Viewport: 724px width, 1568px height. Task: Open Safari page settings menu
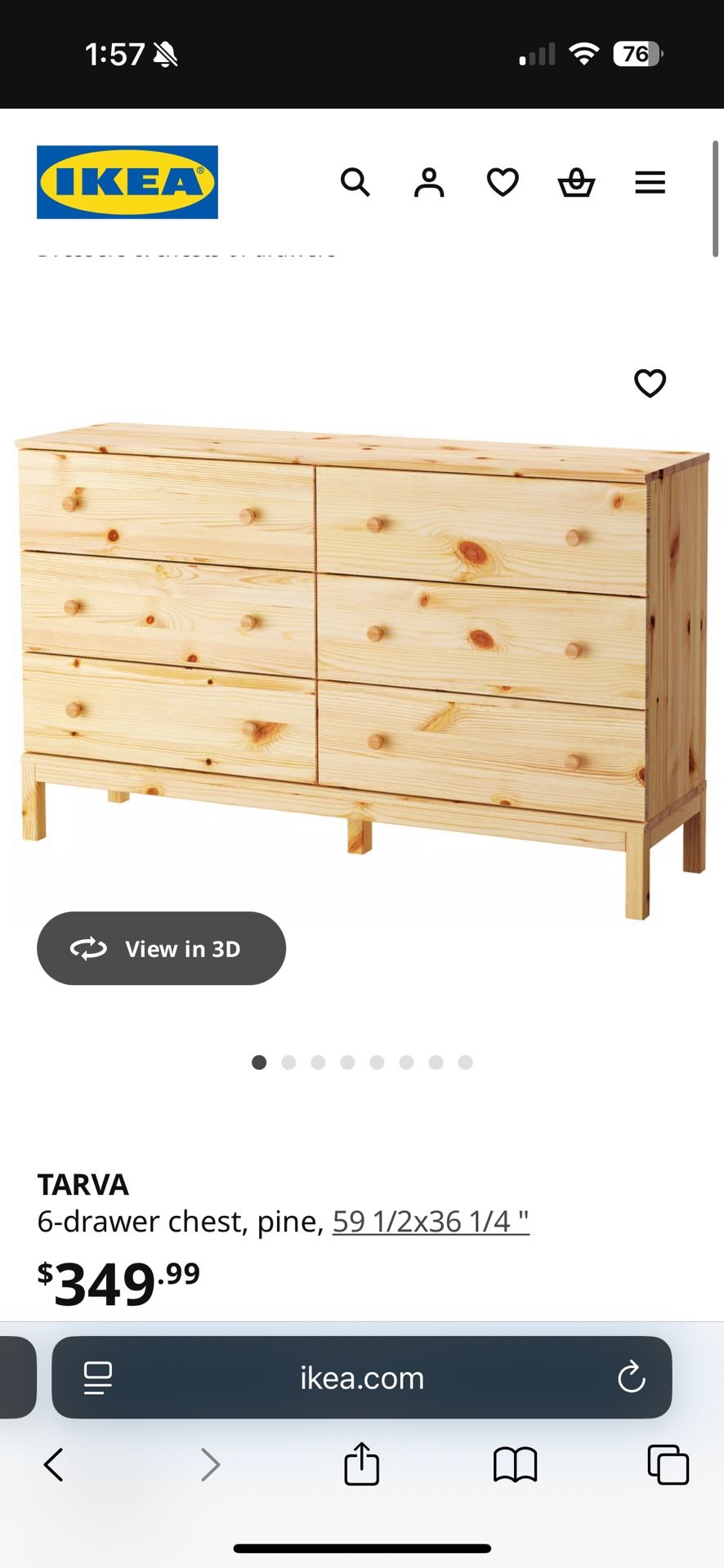tap(98, 1378)
